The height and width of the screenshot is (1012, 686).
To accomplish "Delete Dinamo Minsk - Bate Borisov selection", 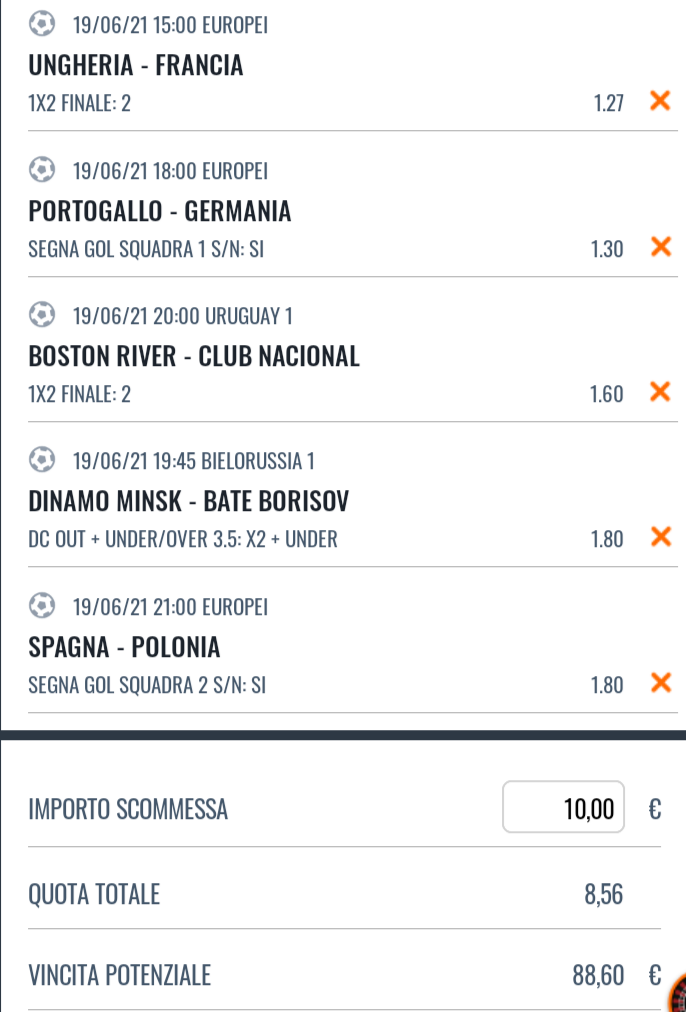I will point(660,538).
